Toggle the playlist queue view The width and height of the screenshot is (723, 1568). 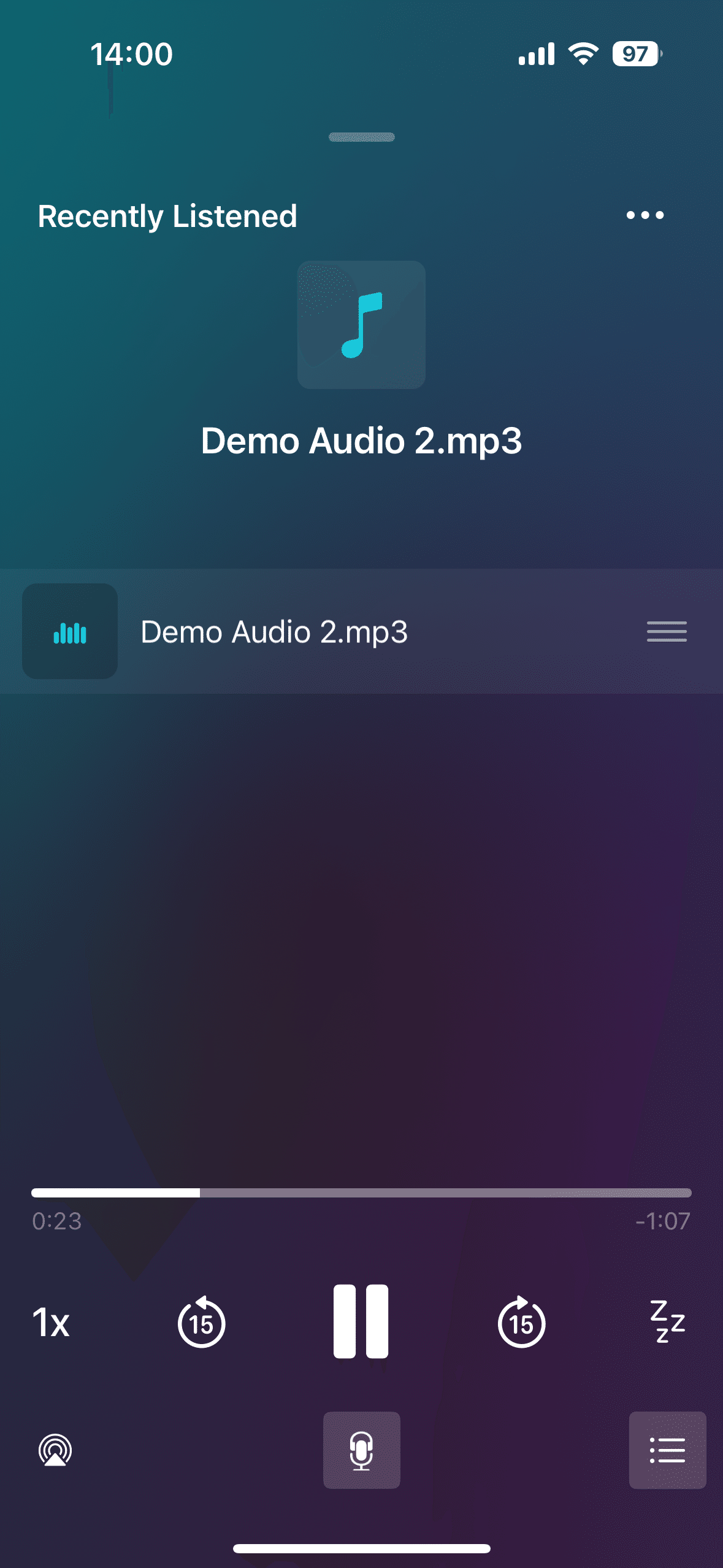[x=667, y=1450]
